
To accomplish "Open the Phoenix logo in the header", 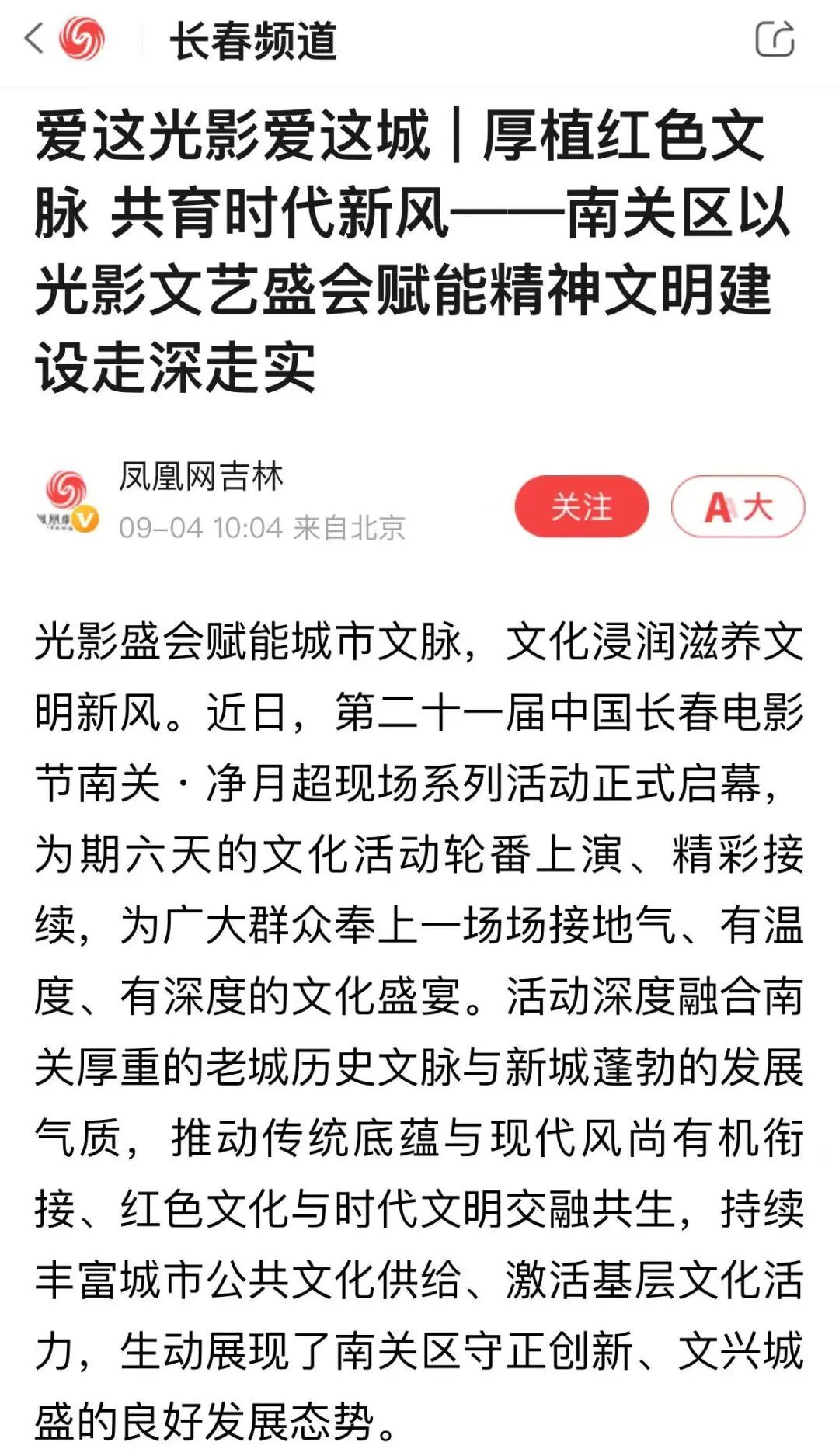I will point(82,39).
